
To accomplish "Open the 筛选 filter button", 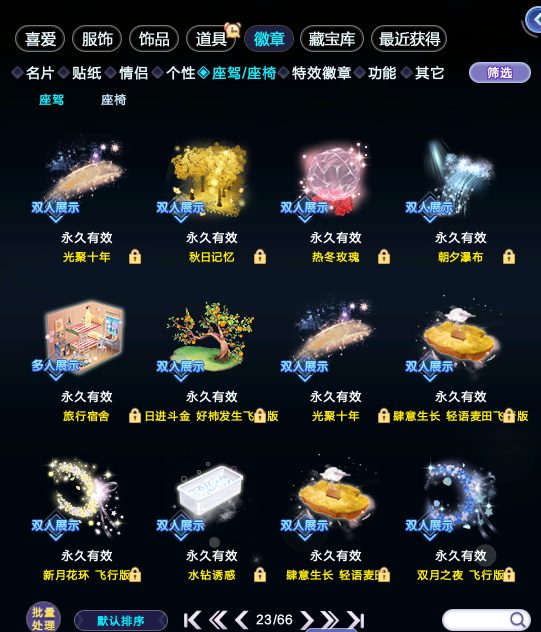I will coord(500,73).
